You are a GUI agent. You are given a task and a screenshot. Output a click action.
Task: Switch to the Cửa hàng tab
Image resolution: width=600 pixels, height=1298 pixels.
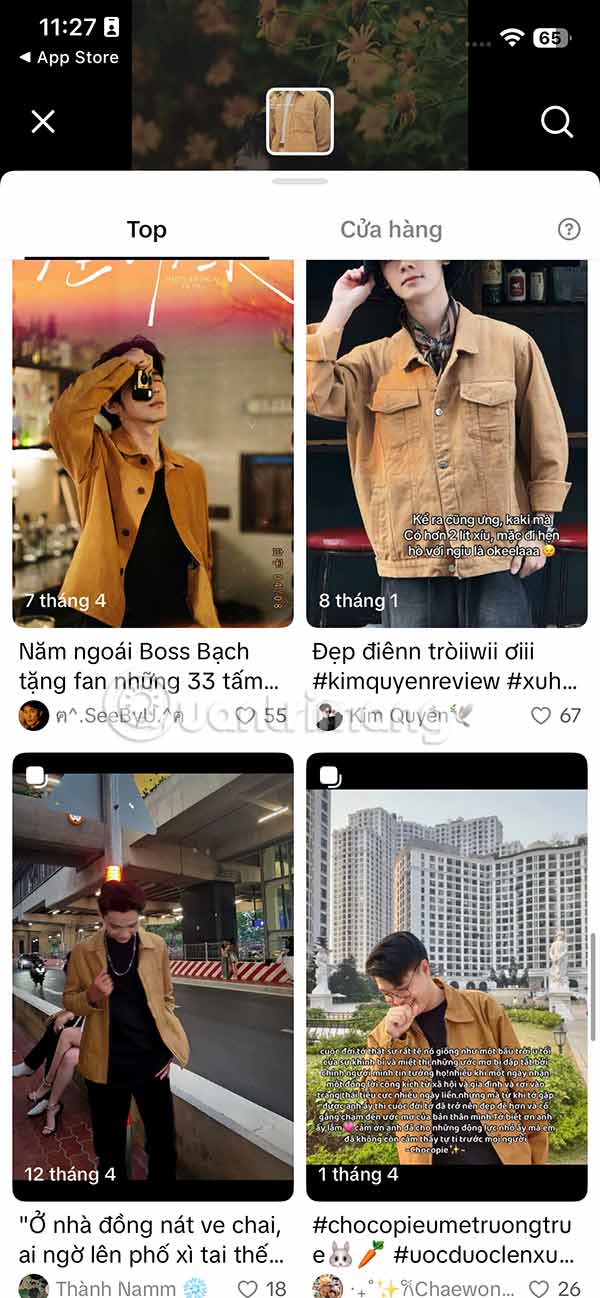(x=391, y=230)
